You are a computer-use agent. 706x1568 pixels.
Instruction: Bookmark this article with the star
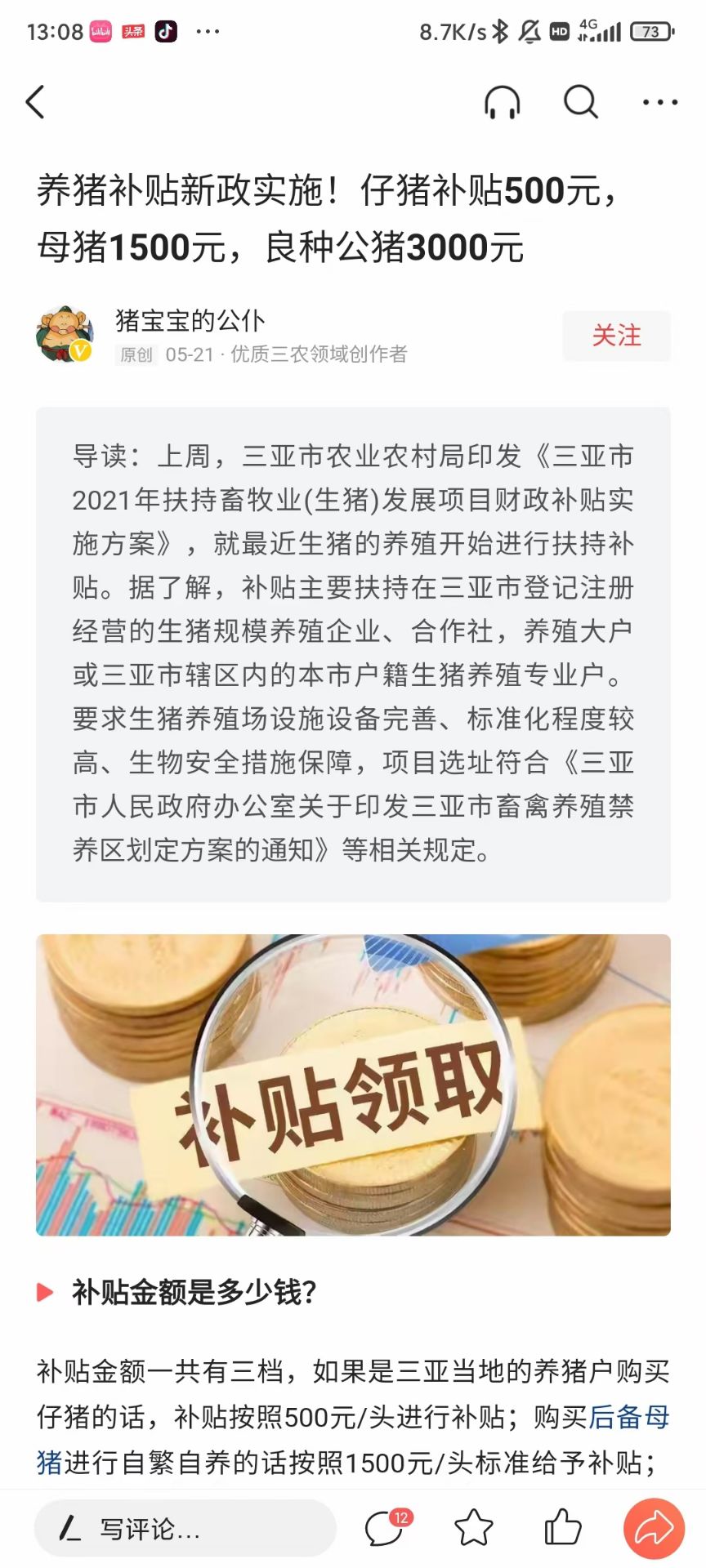pos(474,1528)
